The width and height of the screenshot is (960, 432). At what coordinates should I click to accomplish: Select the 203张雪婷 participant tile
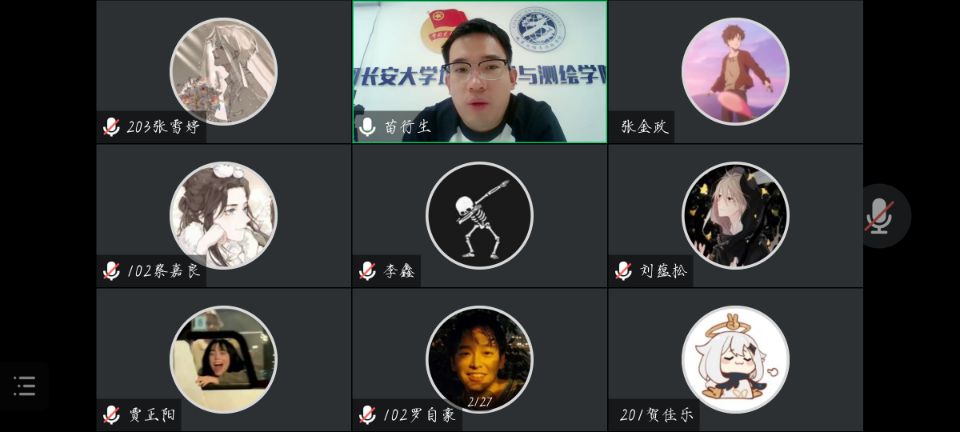pos(223,72)
